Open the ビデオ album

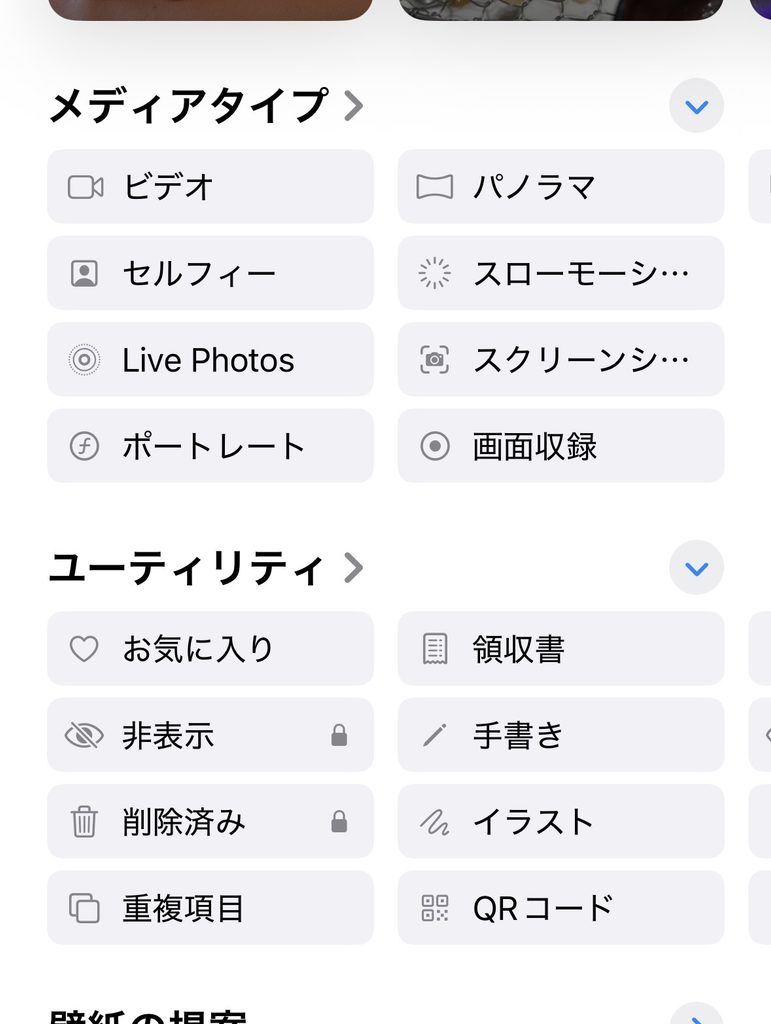point(210,187)
